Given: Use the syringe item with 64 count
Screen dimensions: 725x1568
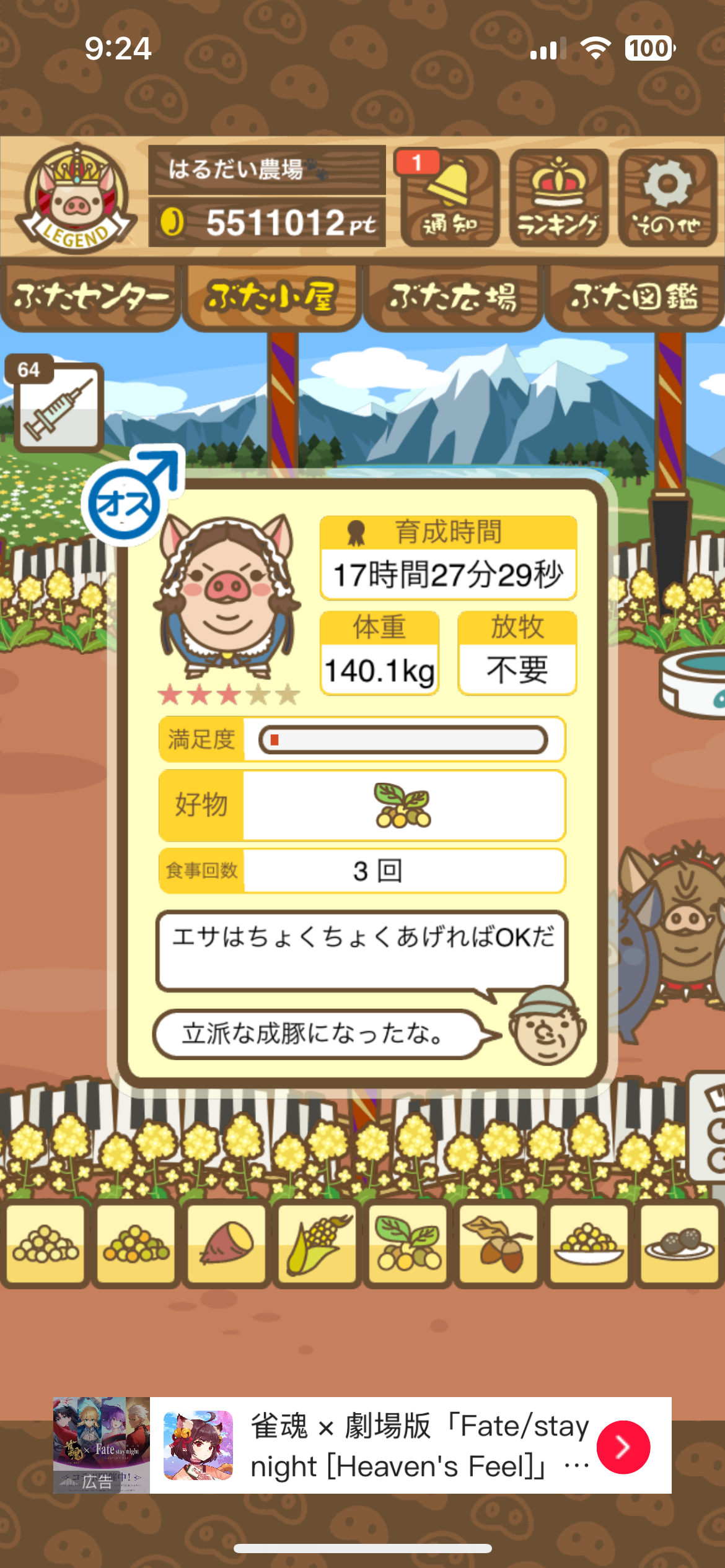Looking at the screenshot, I should (58, 407).
